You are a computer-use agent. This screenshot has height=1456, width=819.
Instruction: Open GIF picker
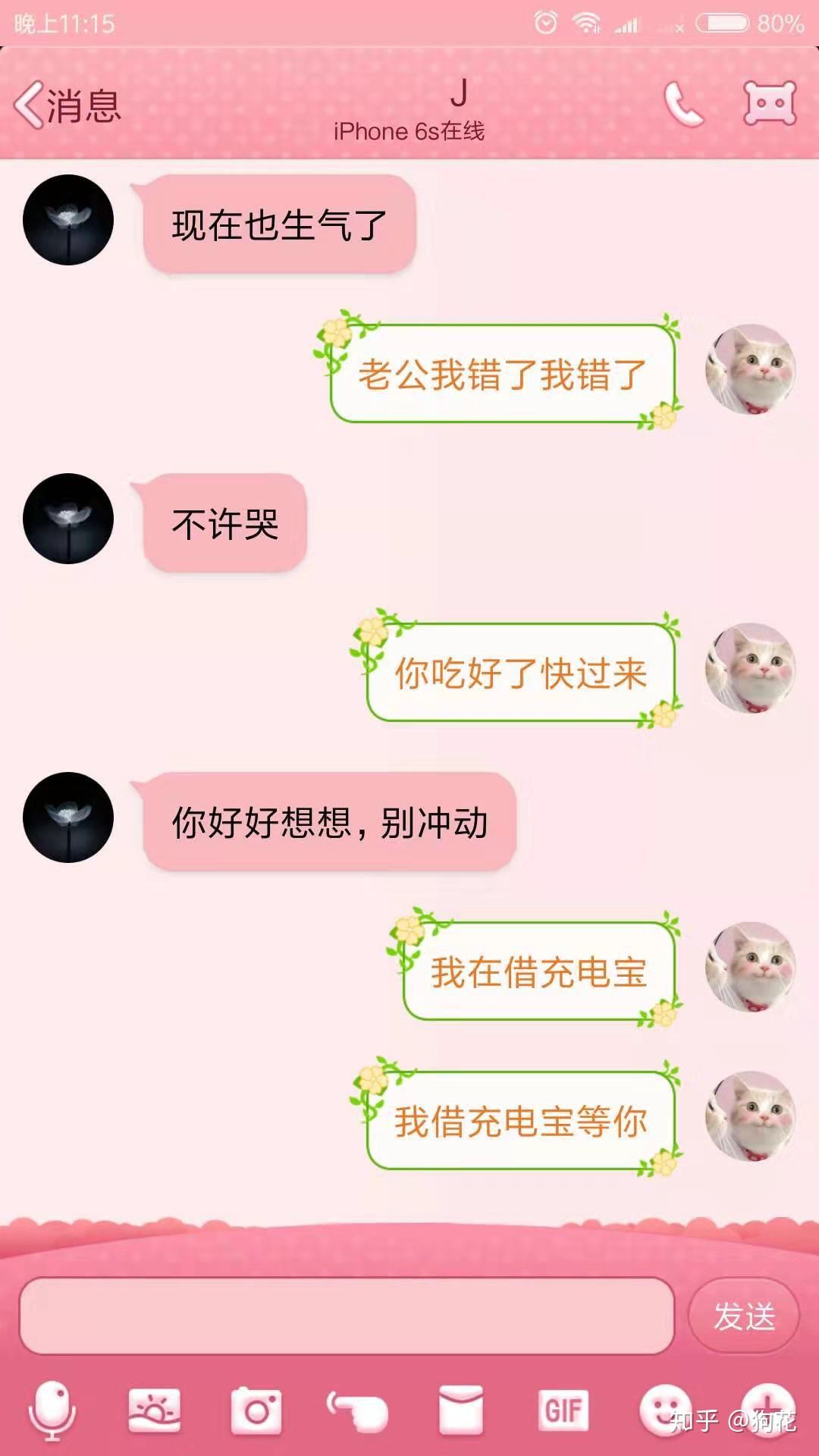pyautogui.click(x=563, y=1410)
